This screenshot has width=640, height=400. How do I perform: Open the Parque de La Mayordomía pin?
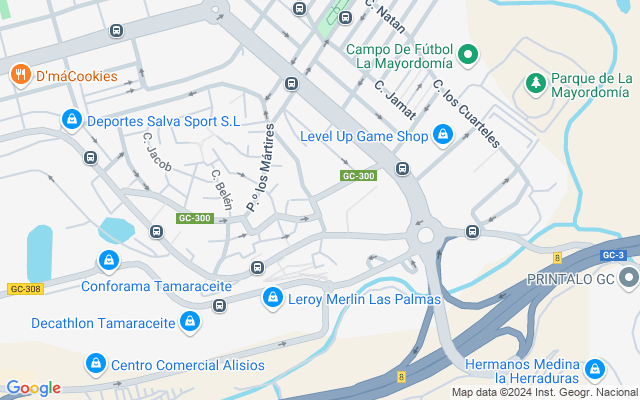click(536, 82)
